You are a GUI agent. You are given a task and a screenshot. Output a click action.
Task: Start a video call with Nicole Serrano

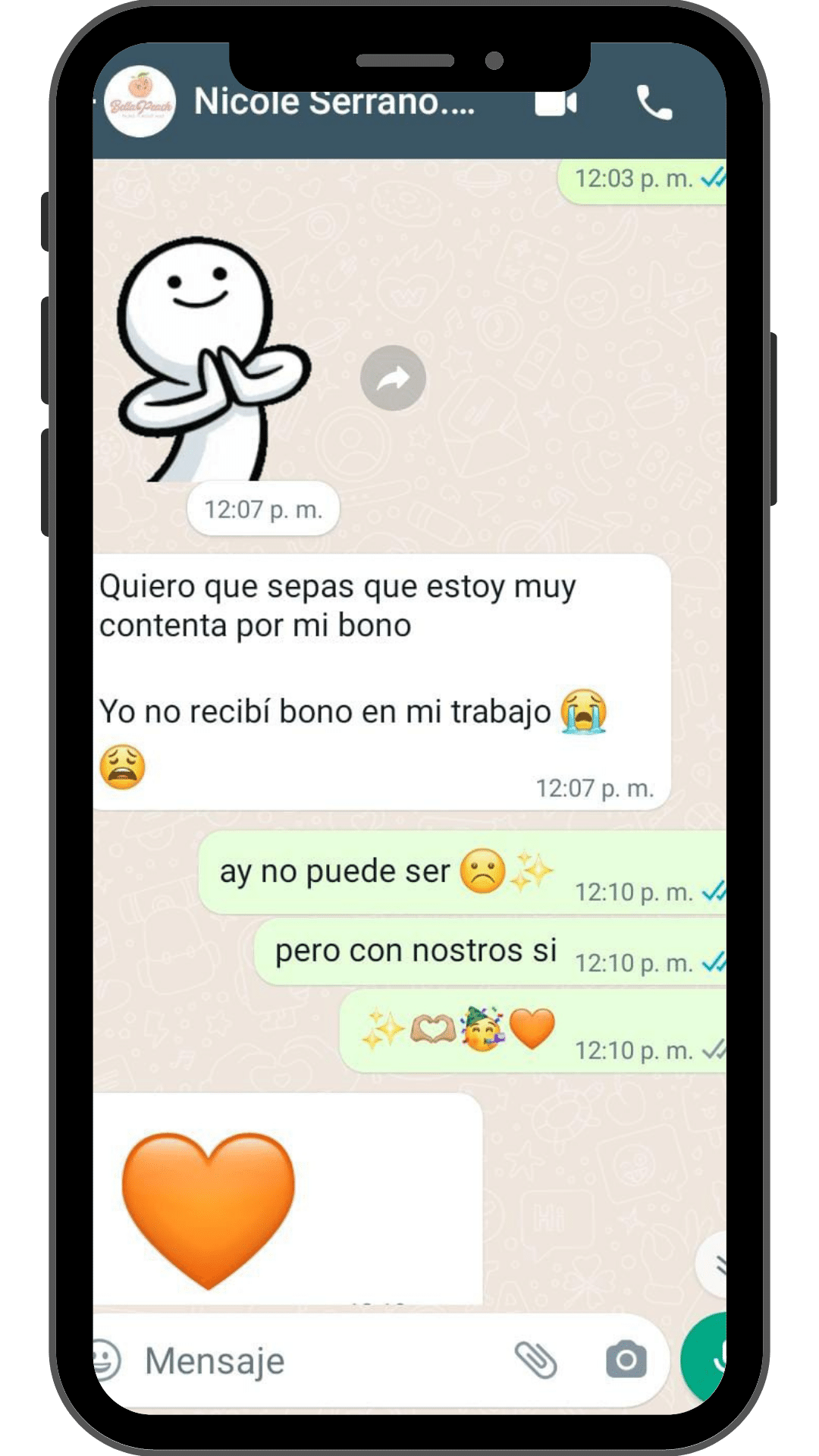click(556, 103)
